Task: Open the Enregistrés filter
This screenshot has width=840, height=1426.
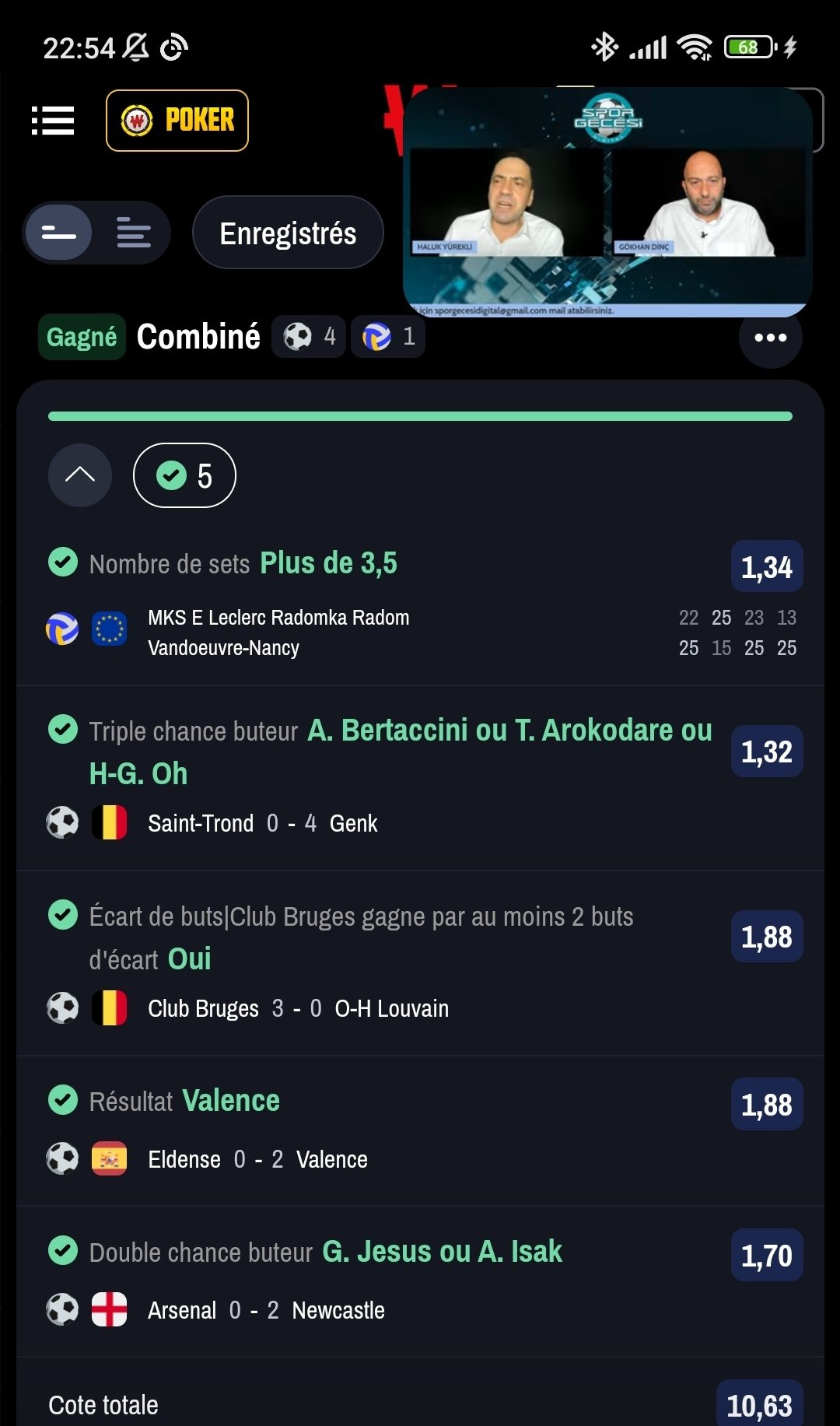Action: point(288,233)
